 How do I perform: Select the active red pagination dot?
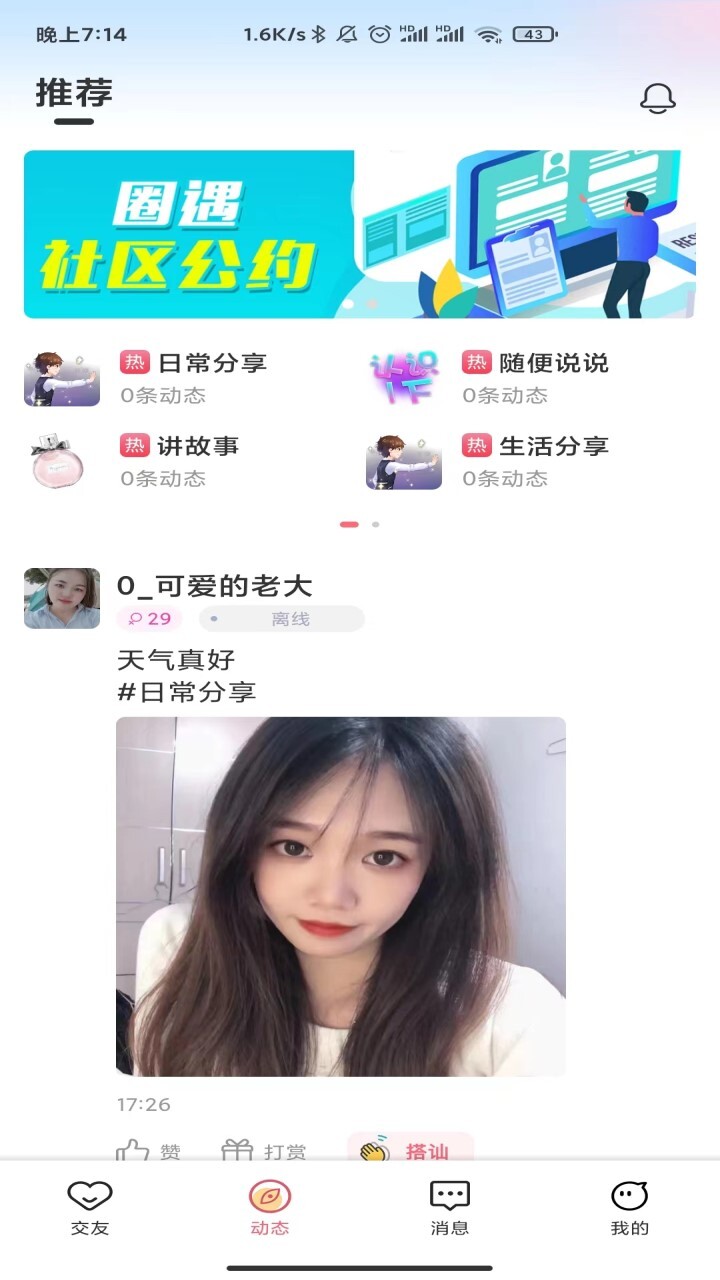348,522
